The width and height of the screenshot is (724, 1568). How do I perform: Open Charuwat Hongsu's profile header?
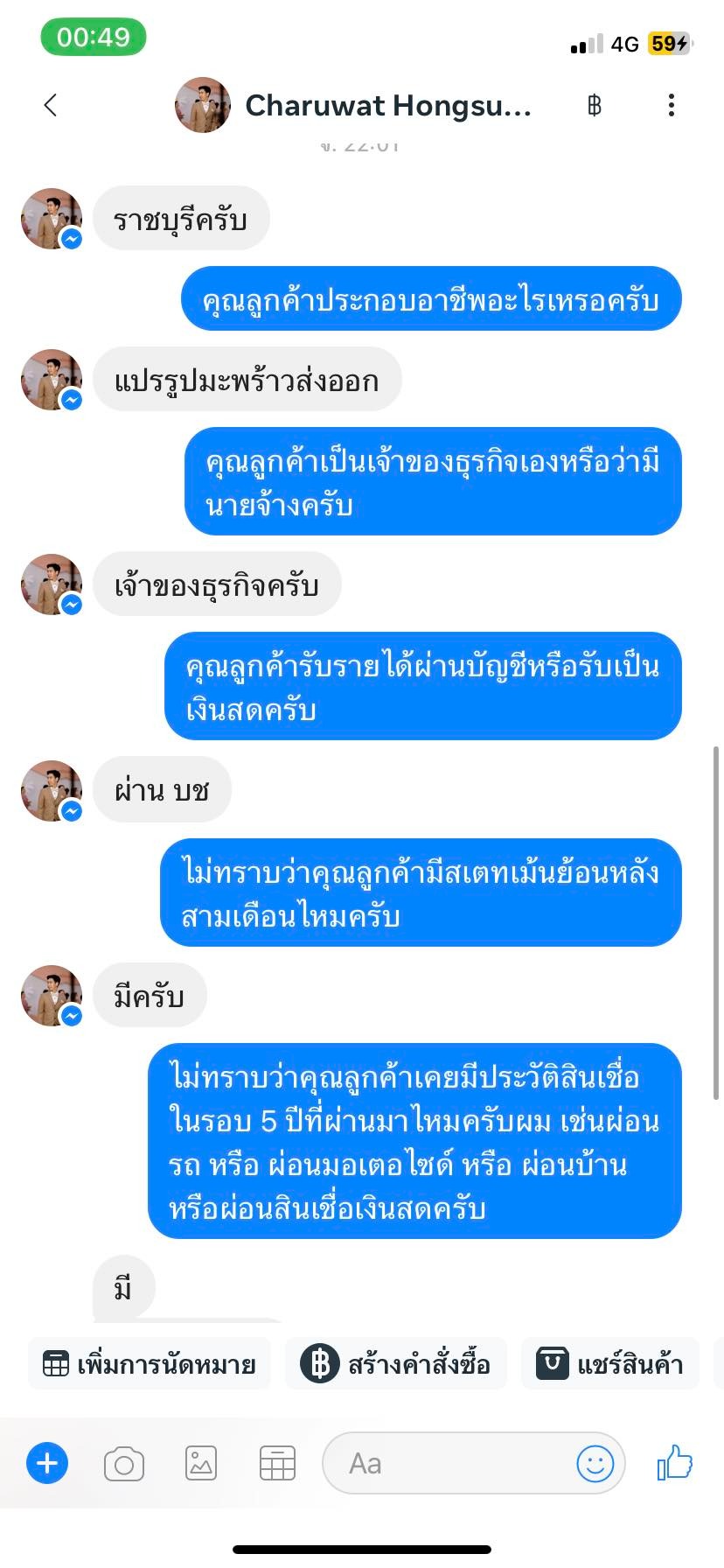coord(354,106)
